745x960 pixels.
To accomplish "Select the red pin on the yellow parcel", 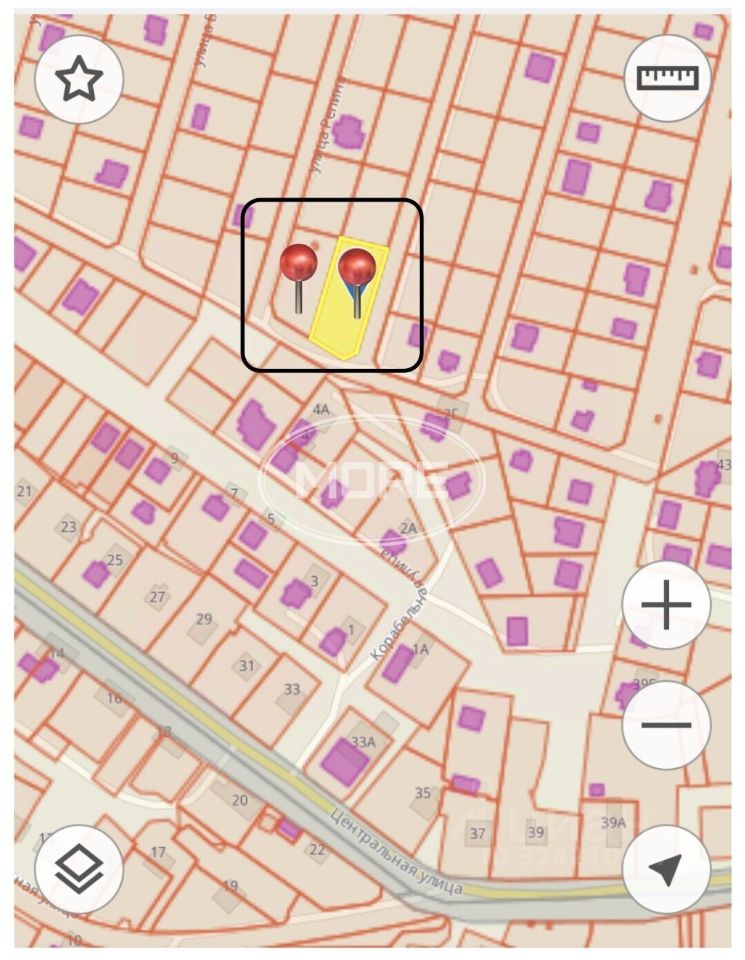I will click(x=357, y=269).
